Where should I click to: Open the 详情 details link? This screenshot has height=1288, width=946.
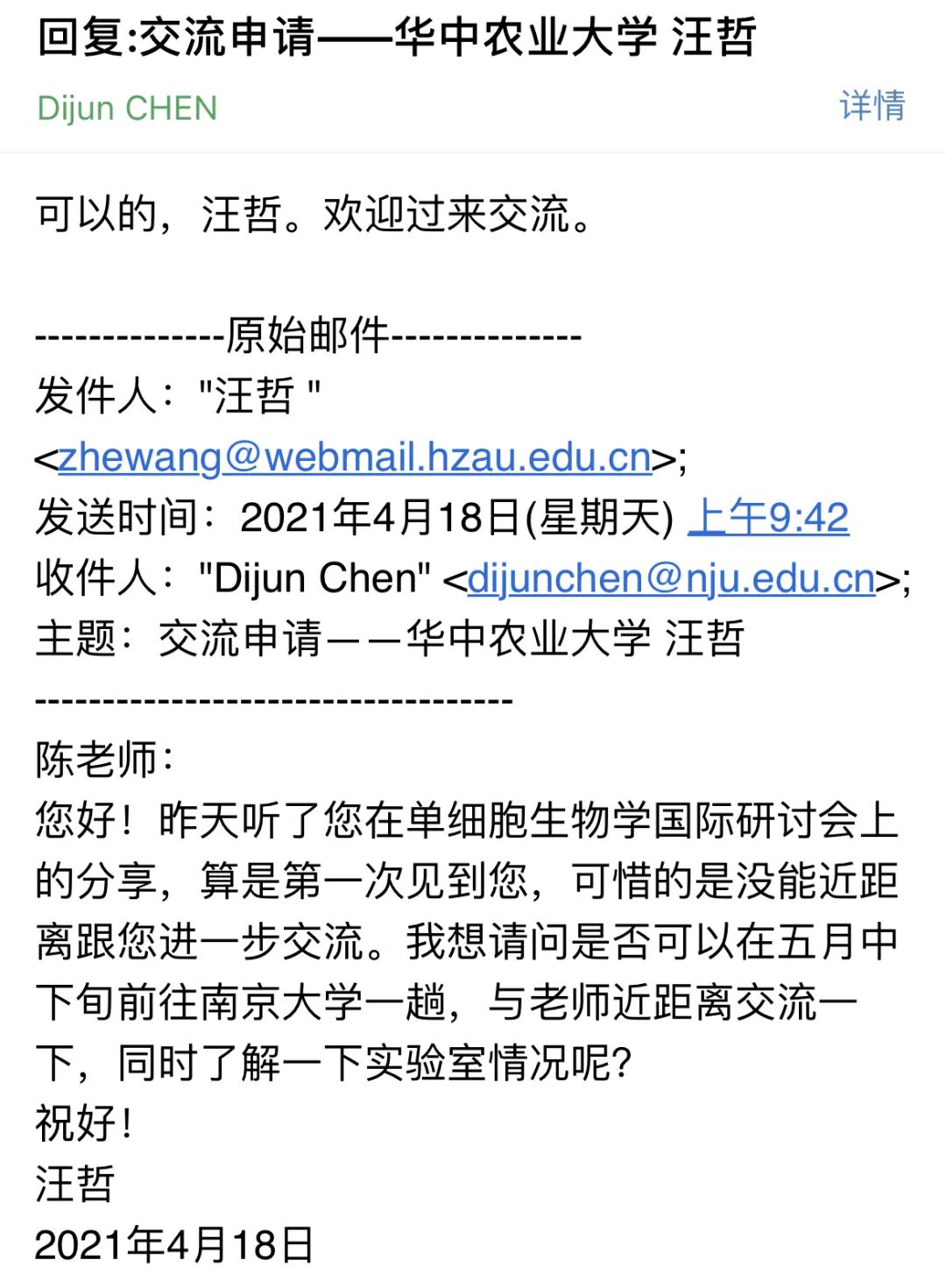872,106
